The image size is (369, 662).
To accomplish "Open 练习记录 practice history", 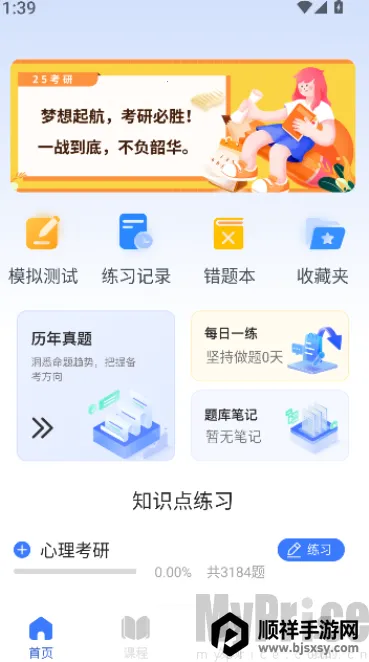I will [x=136, y=250].
